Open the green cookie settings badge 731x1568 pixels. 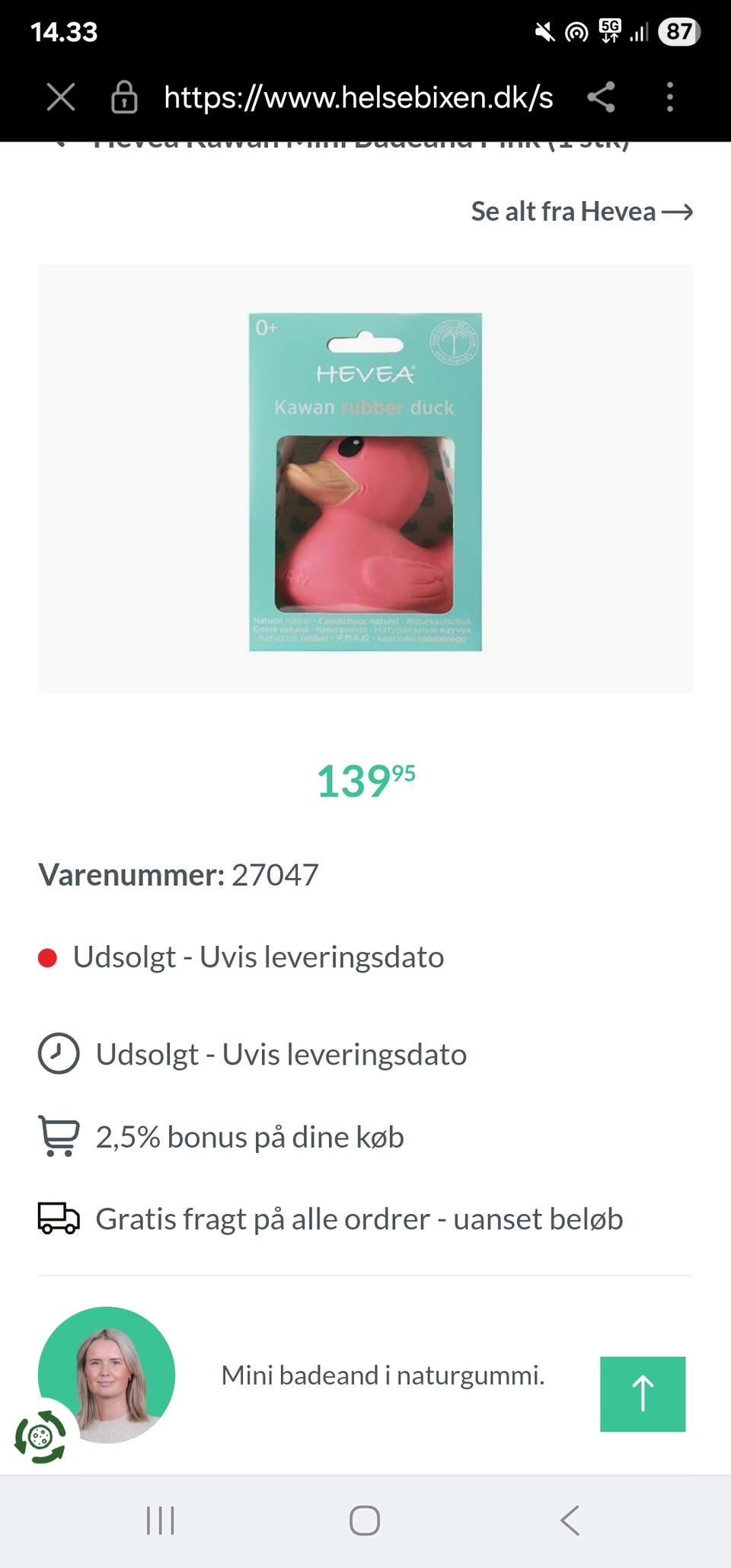pos(40,1437)
